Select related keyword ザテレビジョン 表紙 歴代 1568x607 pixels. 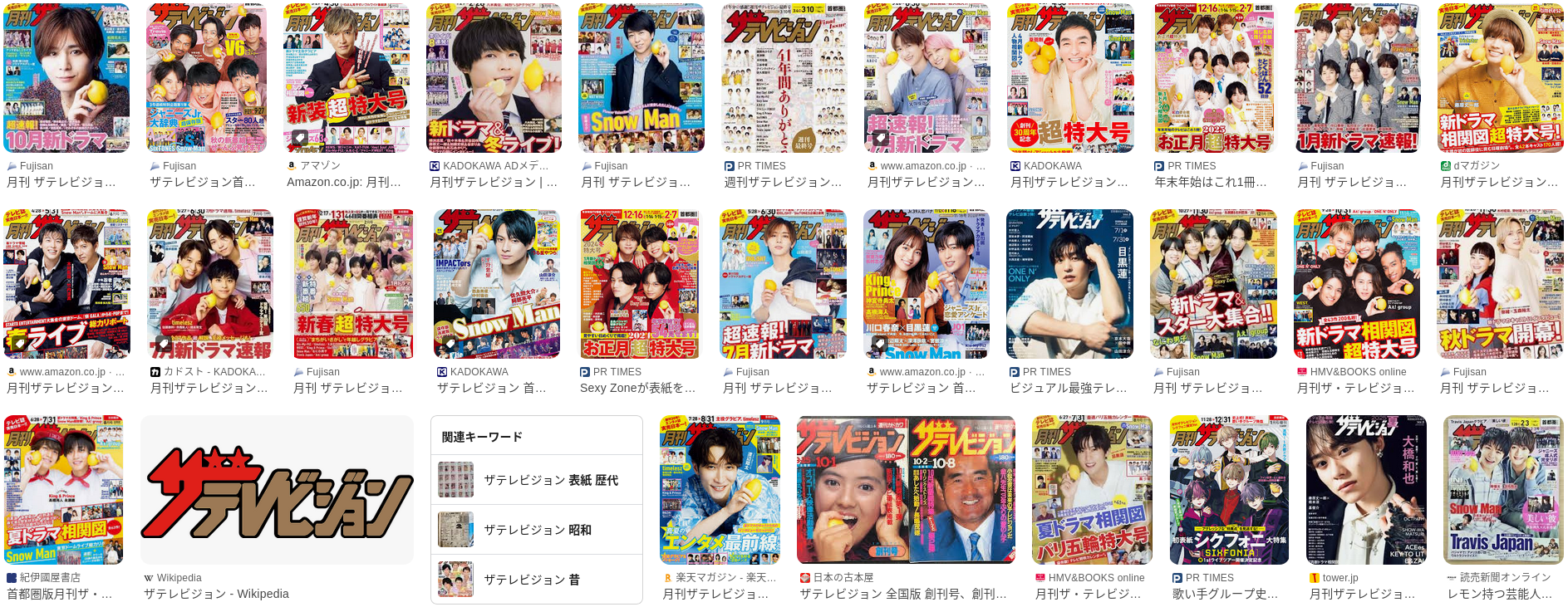click(551, 480)
